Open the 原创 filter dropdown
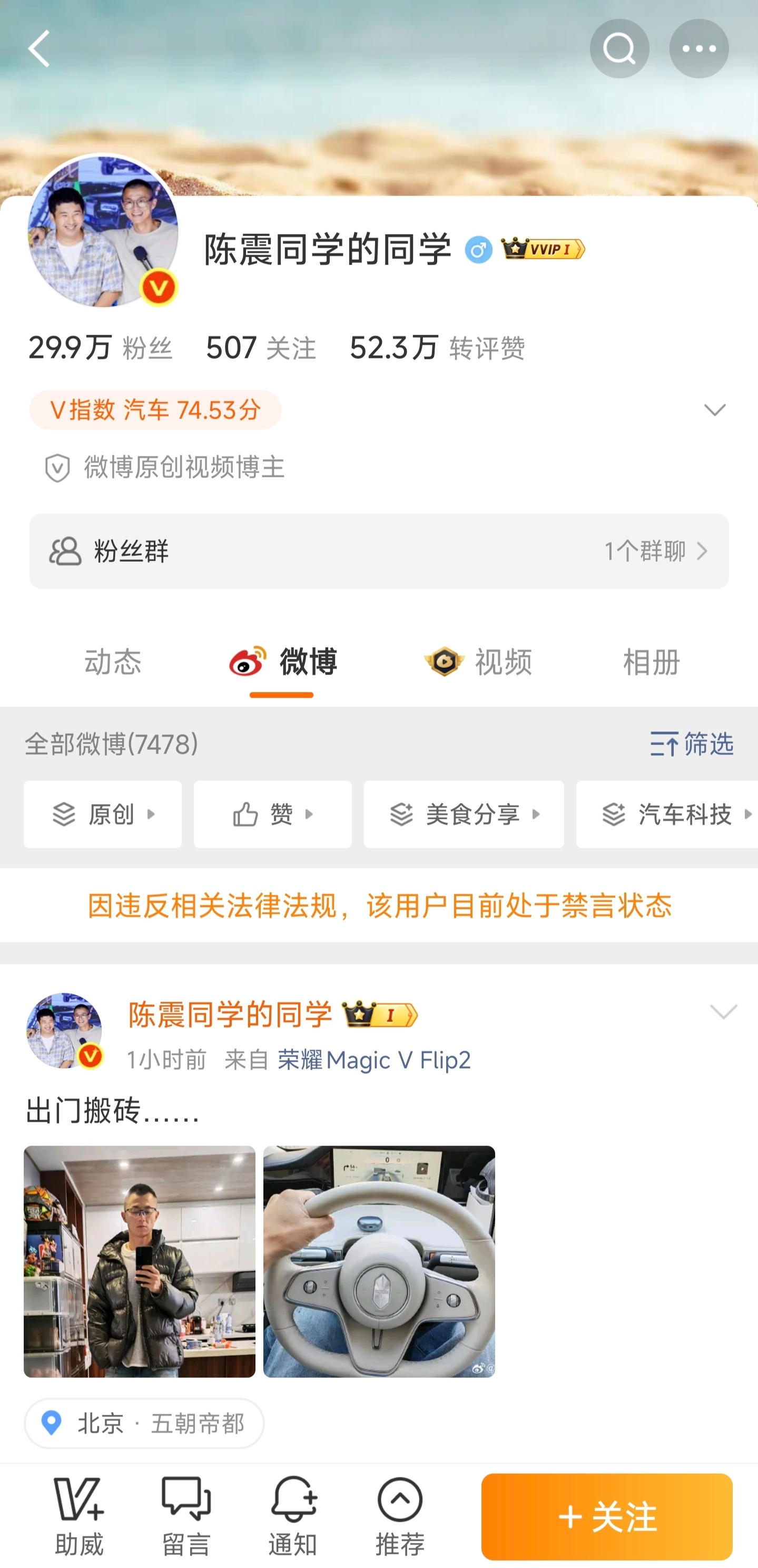Viewport: 758px width, 1568px height. coord(102,815)
